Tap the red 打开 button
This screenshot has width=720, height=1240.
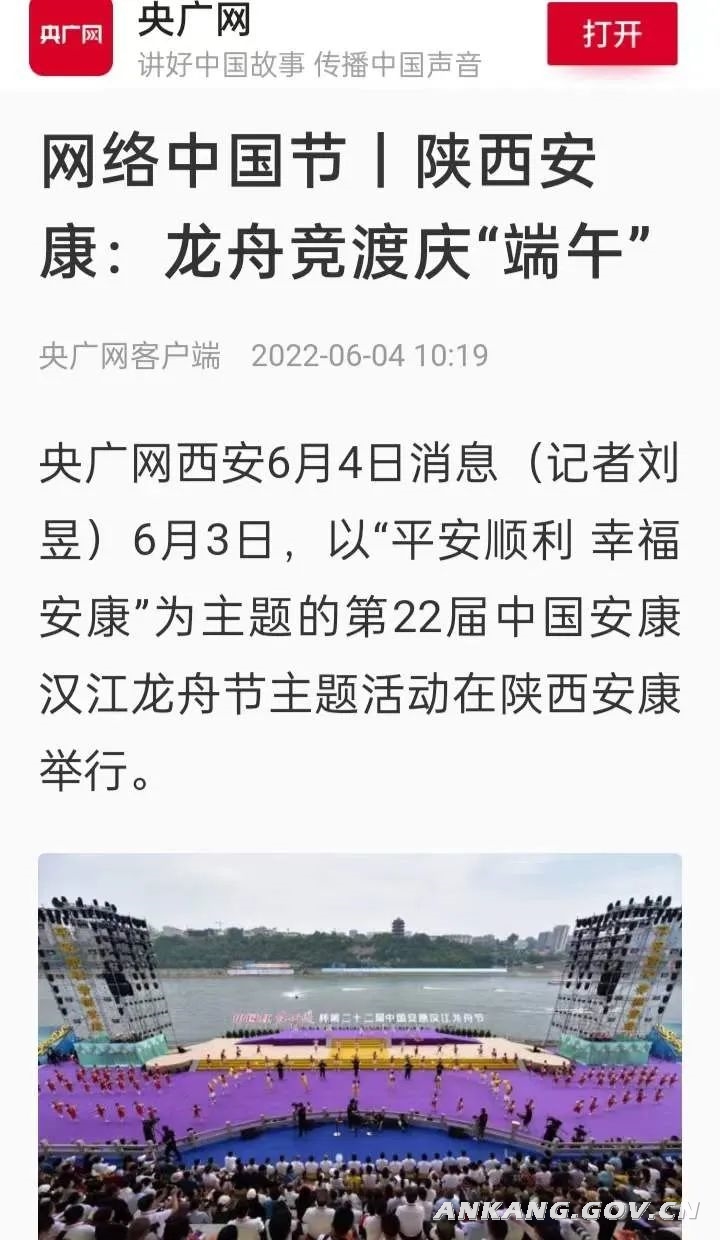pyautogui.click(x=612, y=34)
